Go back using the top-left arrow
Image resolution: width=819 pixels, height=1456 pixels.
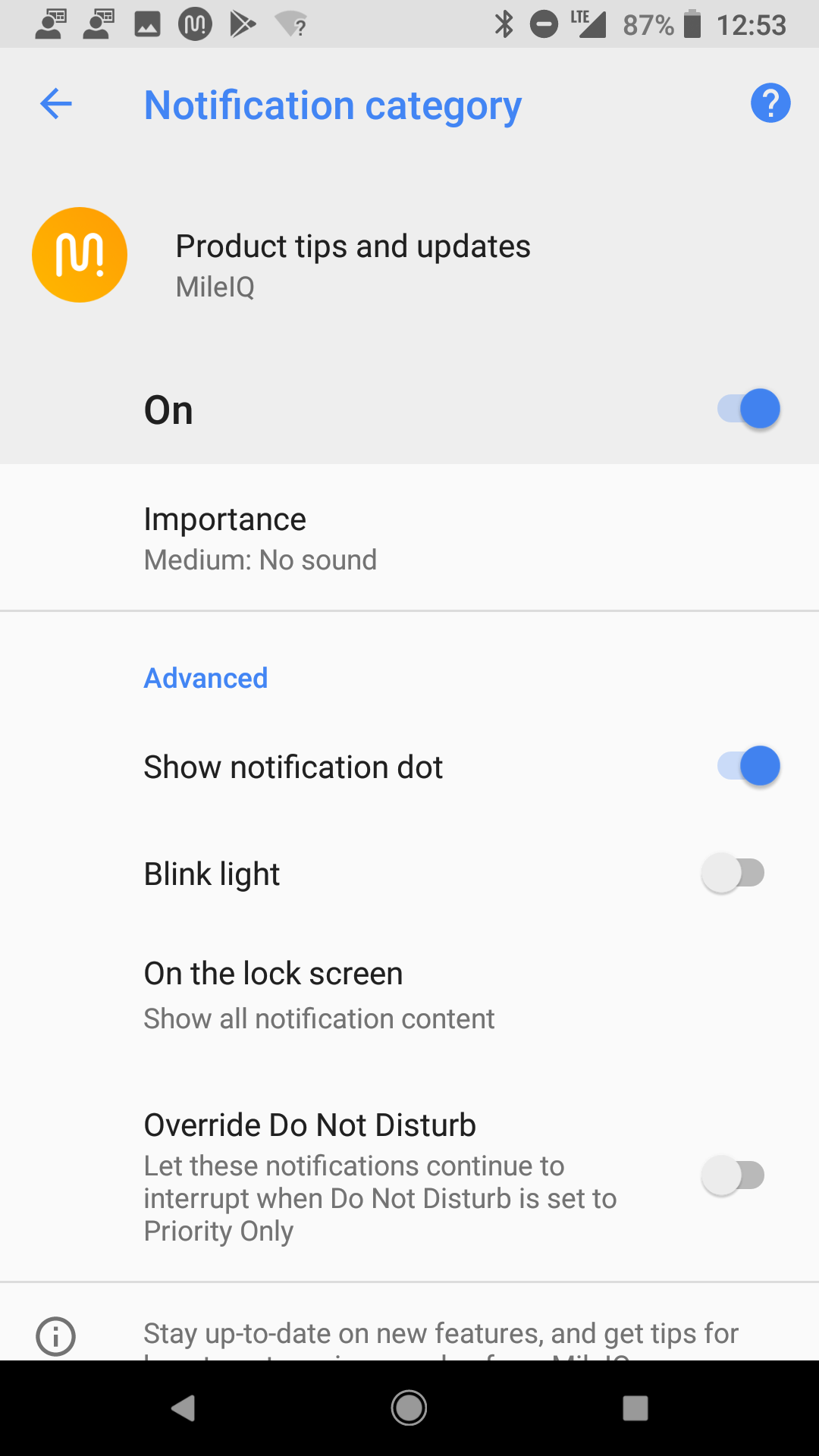(56, 104)
